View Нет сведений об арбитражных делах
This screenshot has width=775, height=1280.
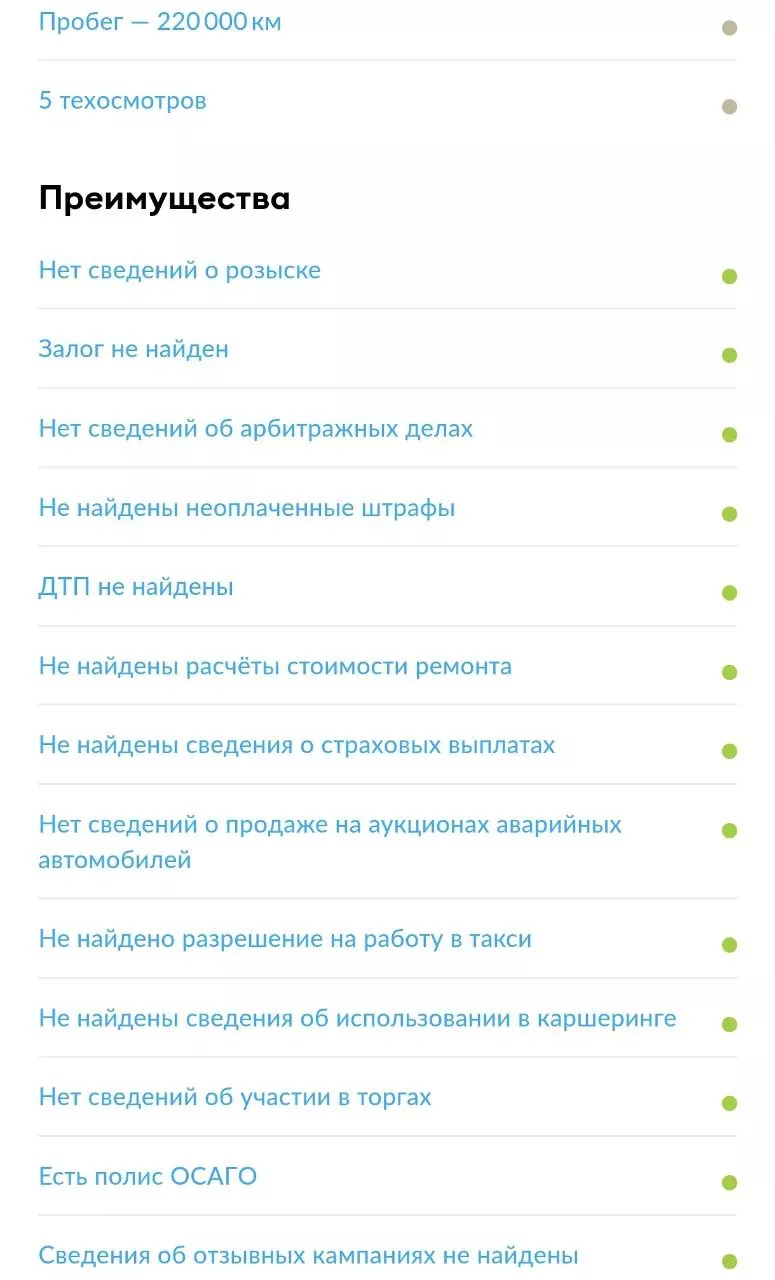256,429
